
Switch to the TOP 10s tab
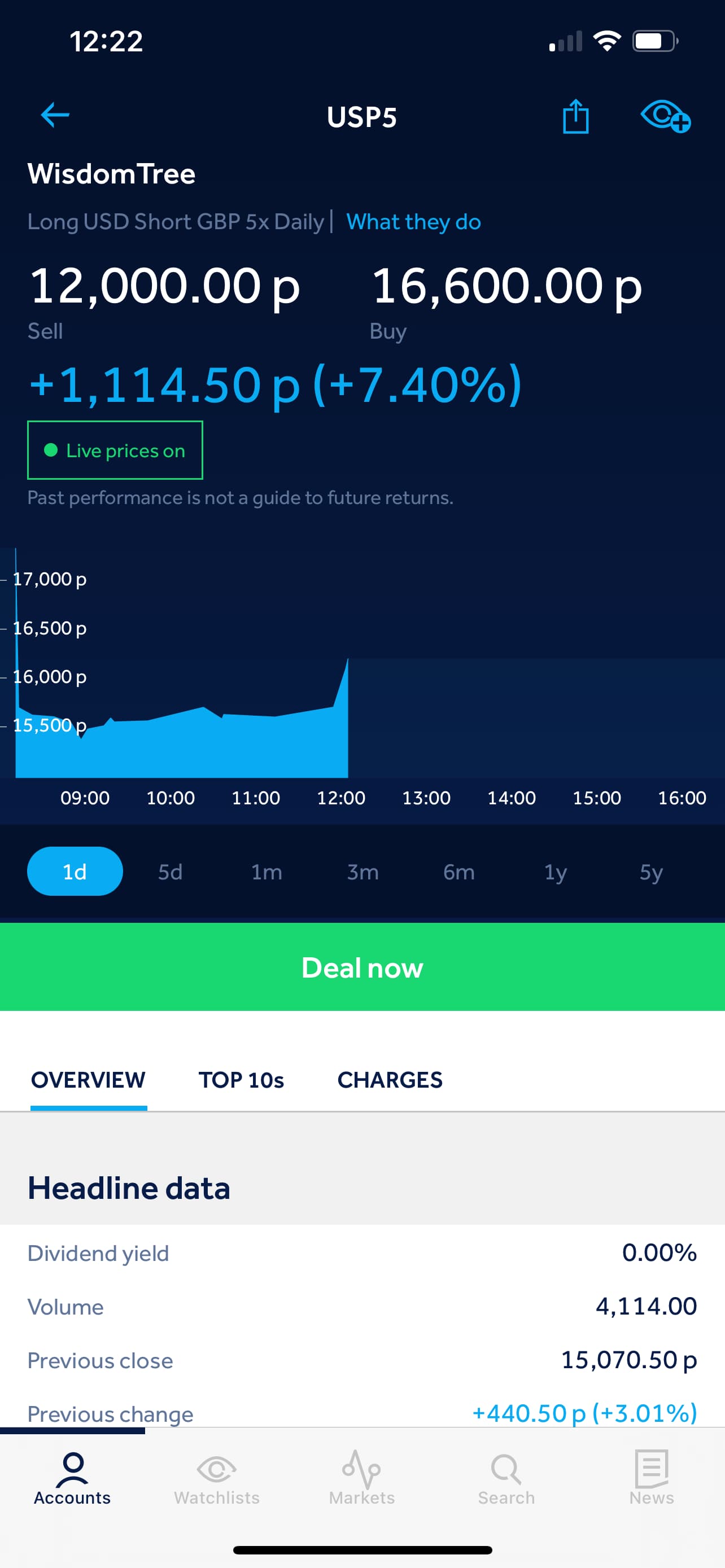point(241,1080)
